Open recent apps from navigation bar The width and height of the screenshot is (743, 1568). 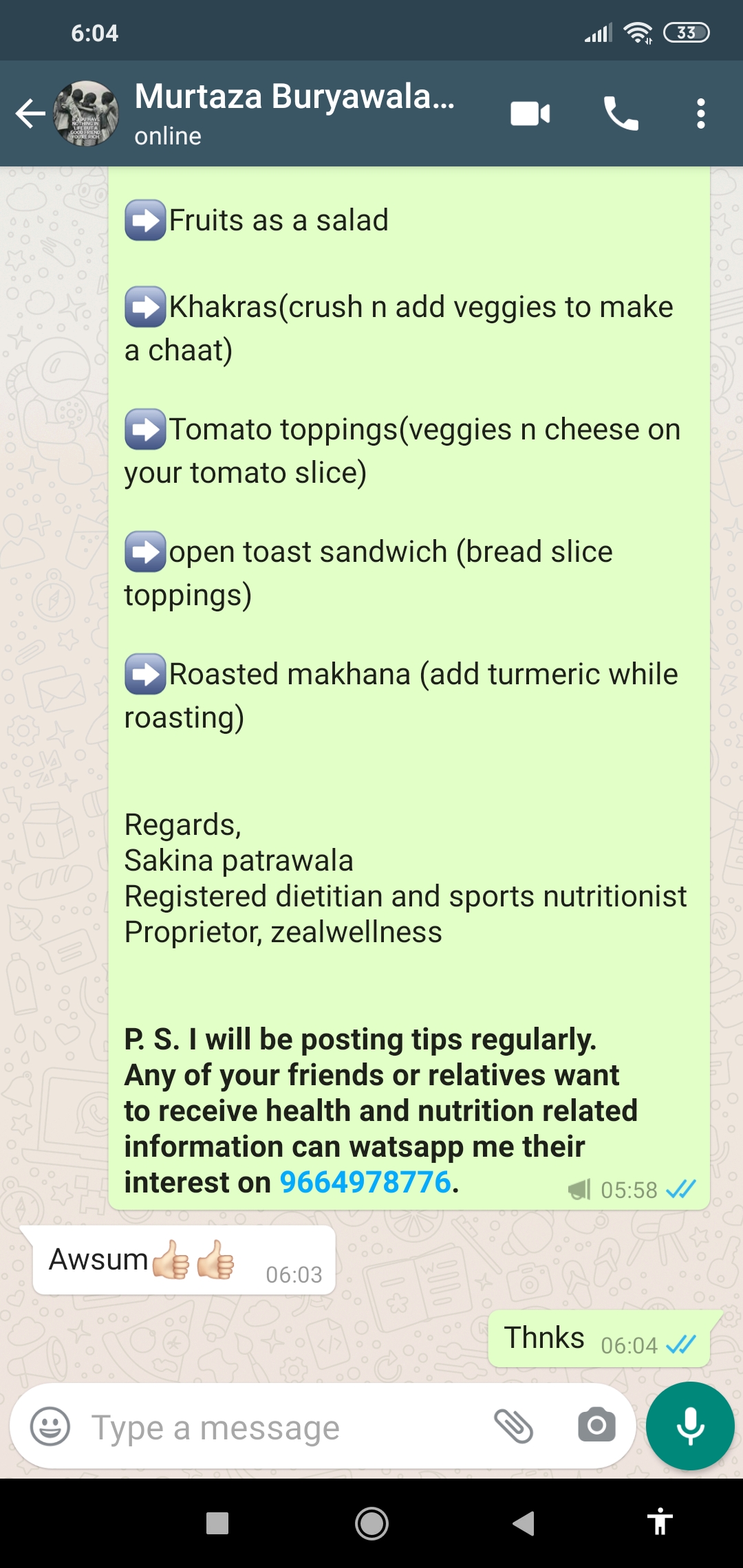click(217, 1523)
